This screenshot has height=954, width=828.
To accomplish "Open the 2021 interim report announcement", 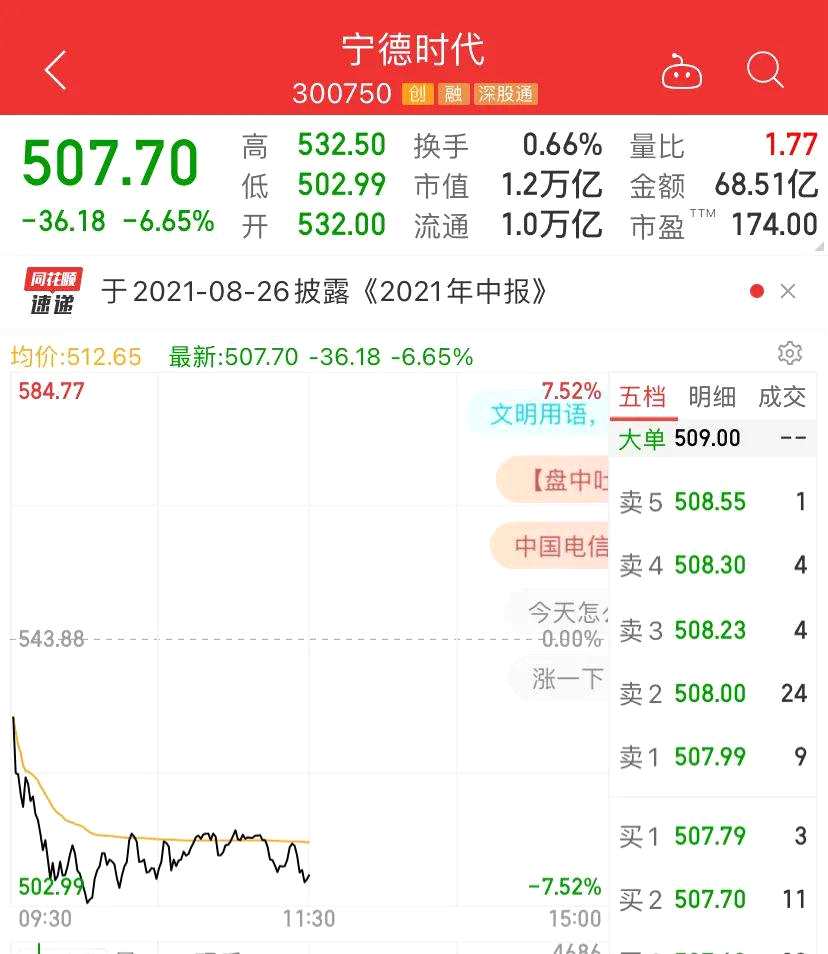I will pos(326,292).
